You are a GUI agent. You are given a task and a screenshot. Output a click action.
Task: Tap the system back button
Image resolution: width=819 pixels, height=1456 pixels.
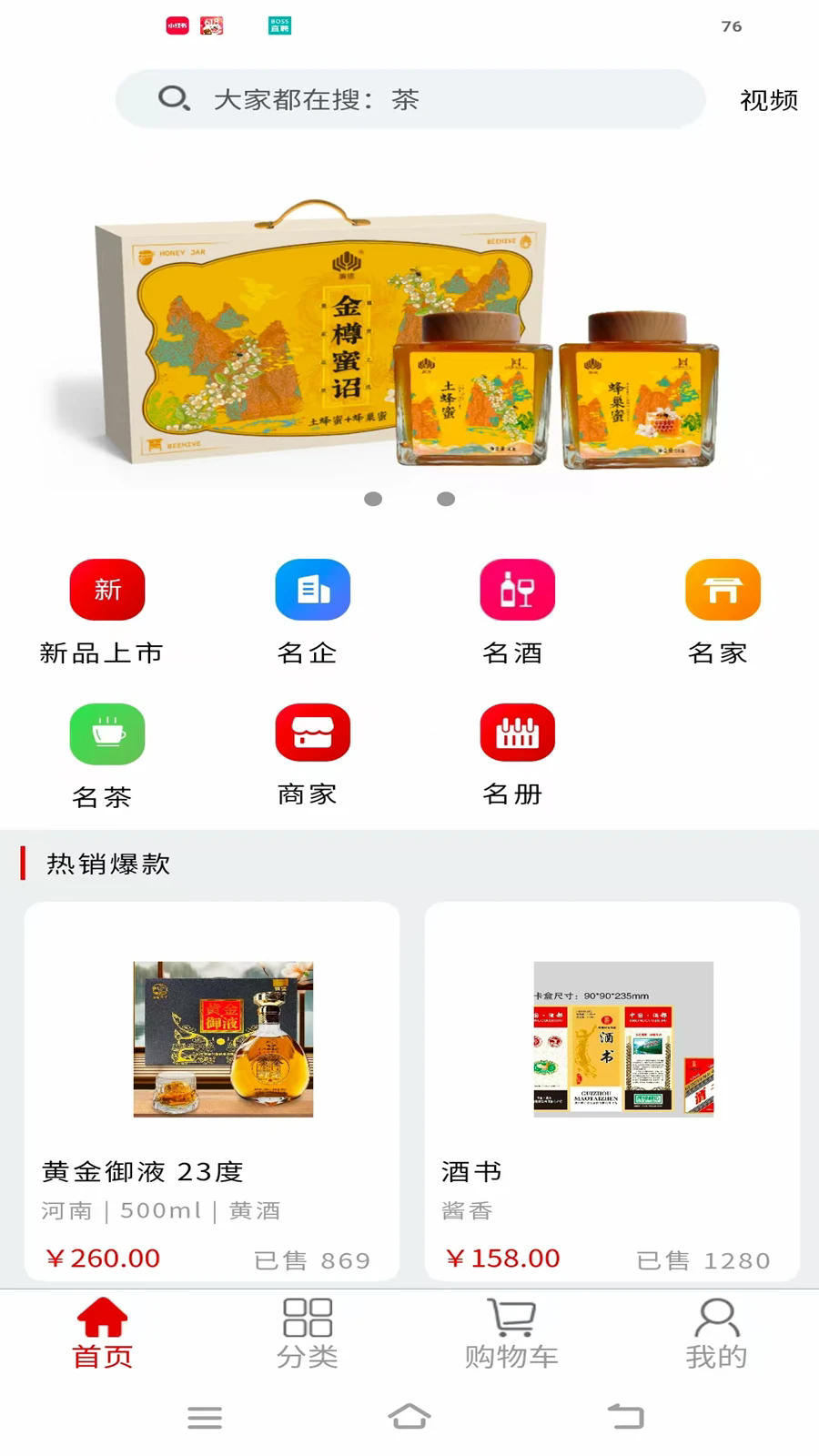tap(625, 1416)
